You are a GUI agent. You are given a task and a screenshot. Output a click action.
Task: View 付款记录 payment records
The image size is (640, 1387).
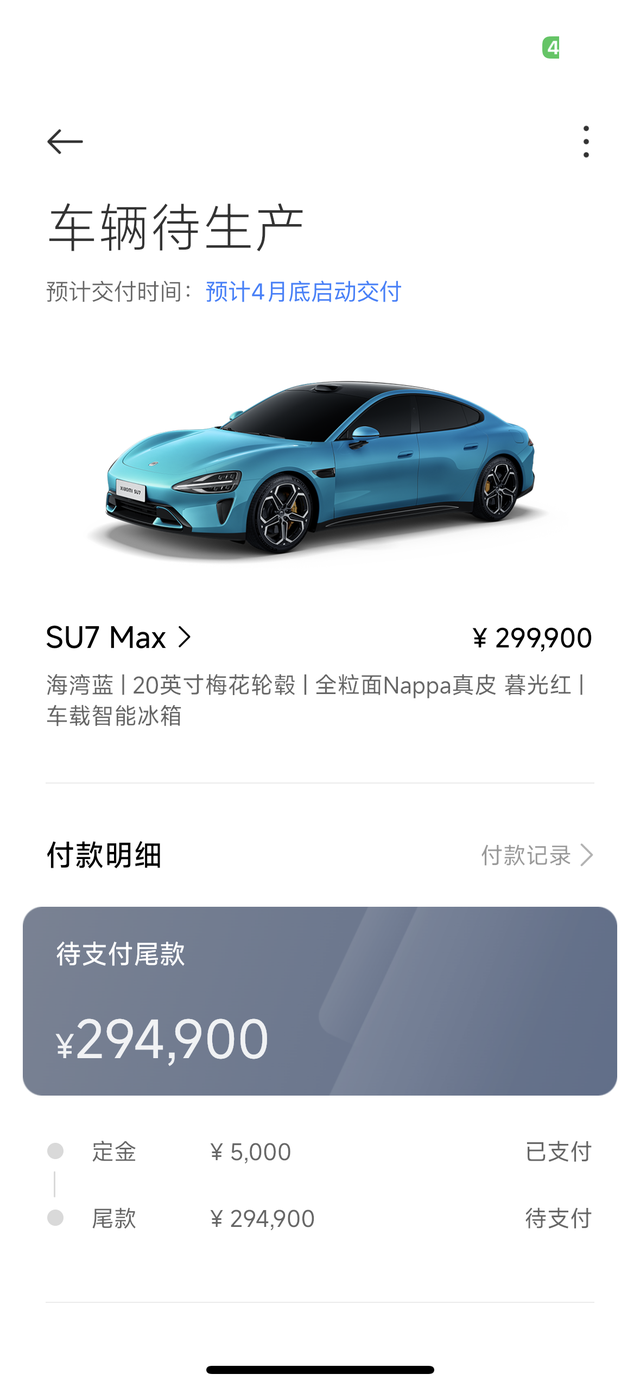point(537,855)
